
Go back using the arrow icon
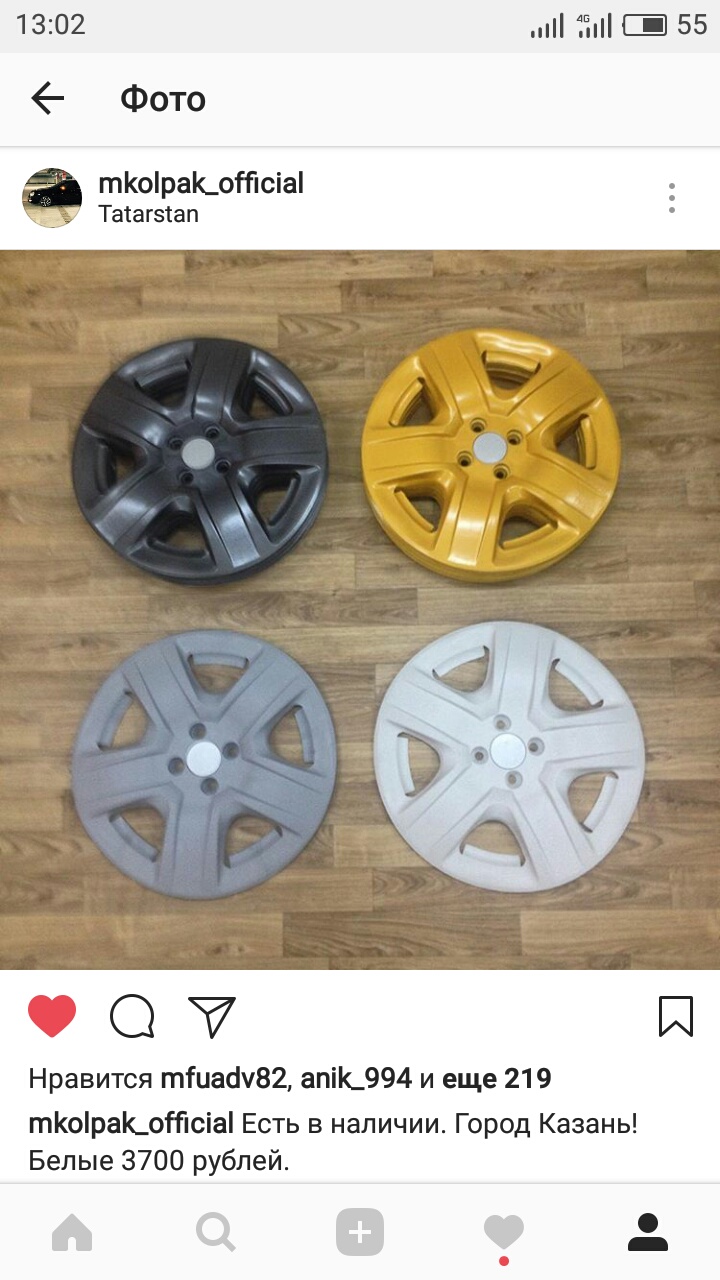tap(47, 98)
